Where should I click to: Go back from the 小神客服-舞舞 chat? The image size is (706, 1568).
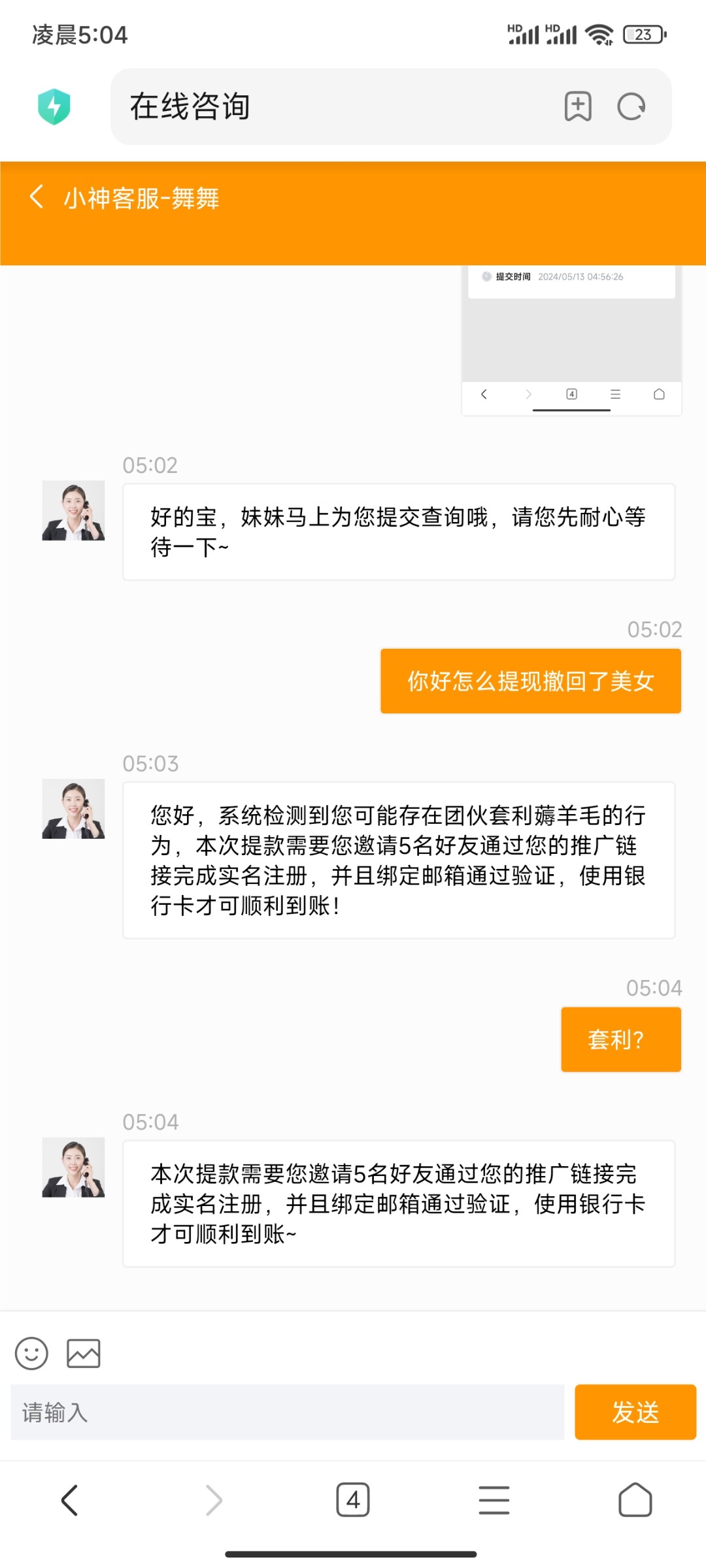coord(37,197)
